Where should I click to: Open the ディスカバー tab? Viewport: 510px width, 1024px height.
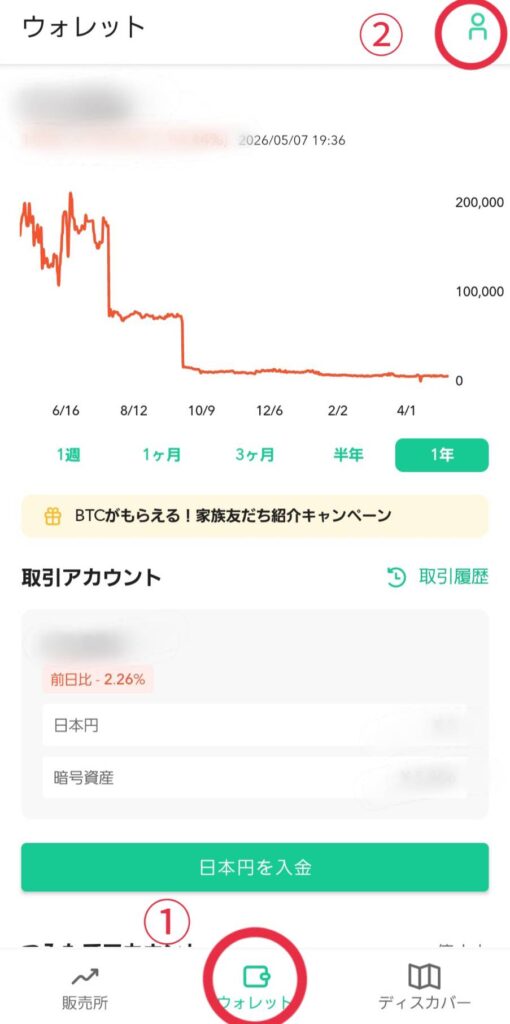[x=424, y=987]
